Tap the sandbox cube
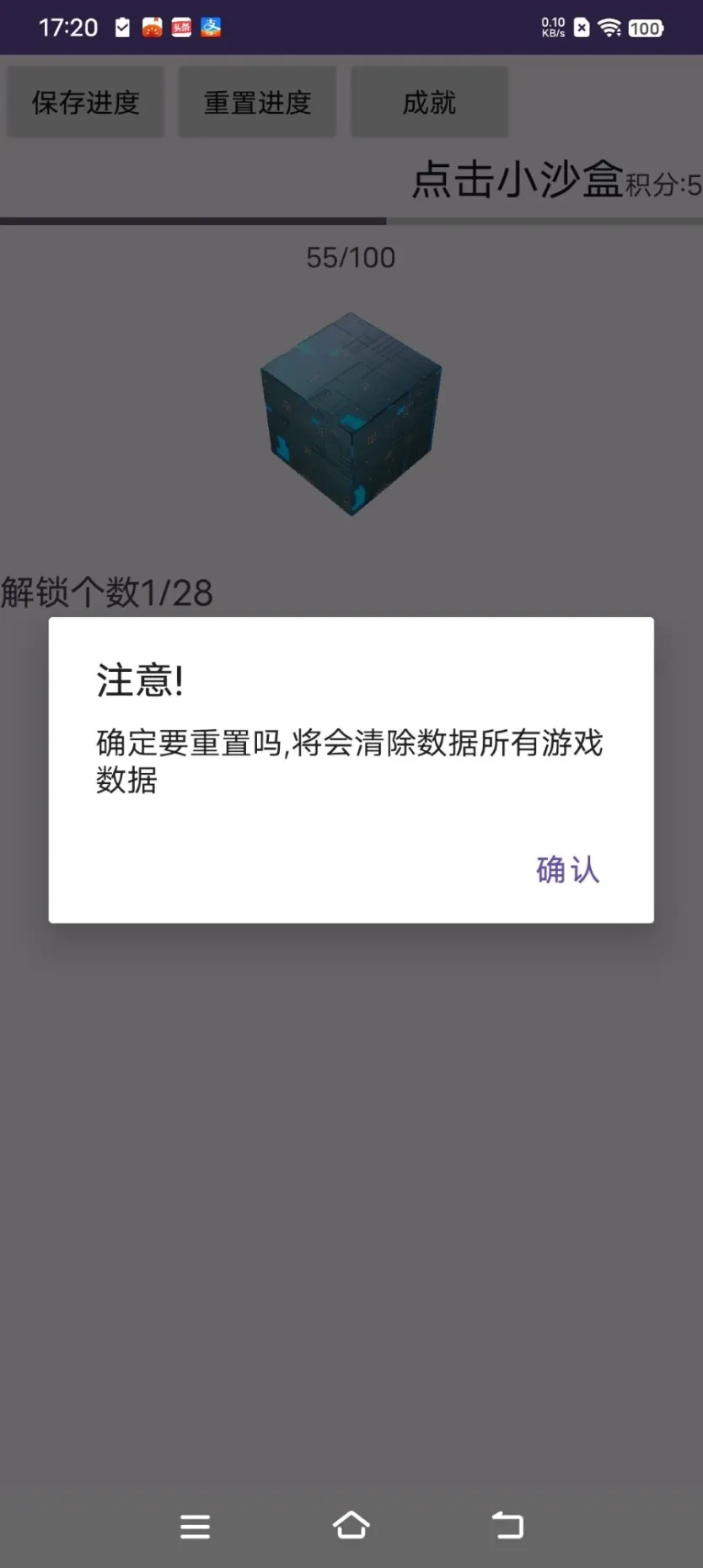 pos(351,414)
